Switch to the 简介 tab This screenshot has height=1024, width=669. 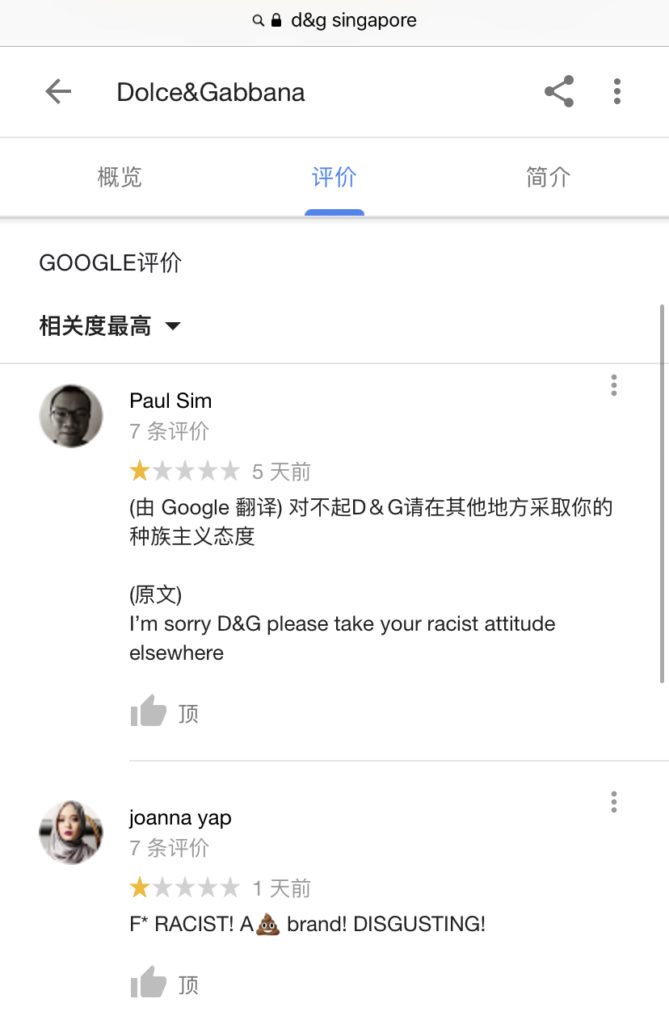548,178
